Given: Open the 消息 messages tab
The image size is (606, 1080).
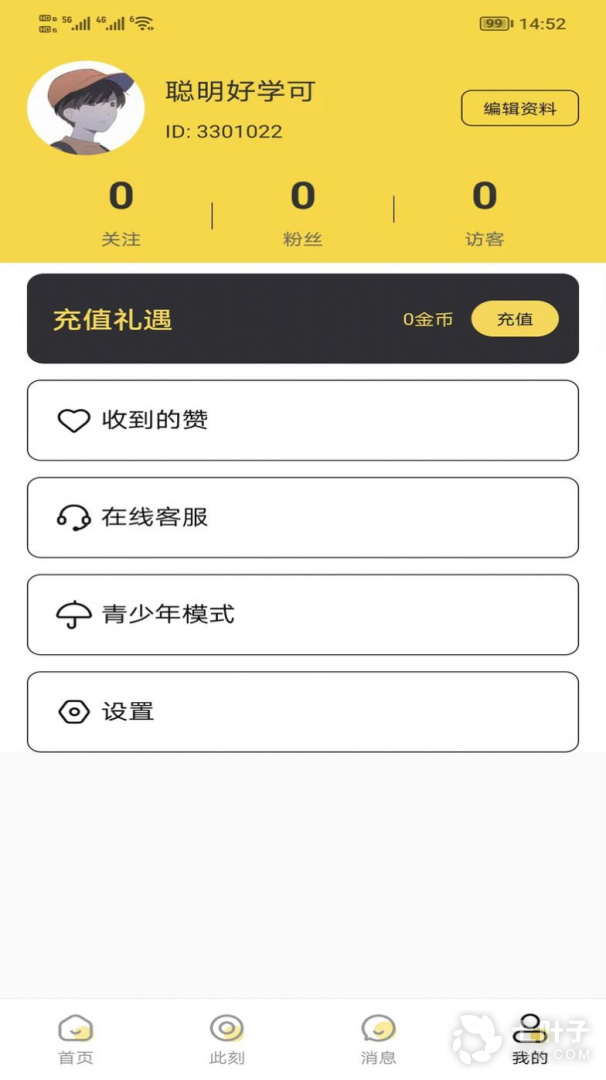Looking at the screenshot, I should [379, 1039].
